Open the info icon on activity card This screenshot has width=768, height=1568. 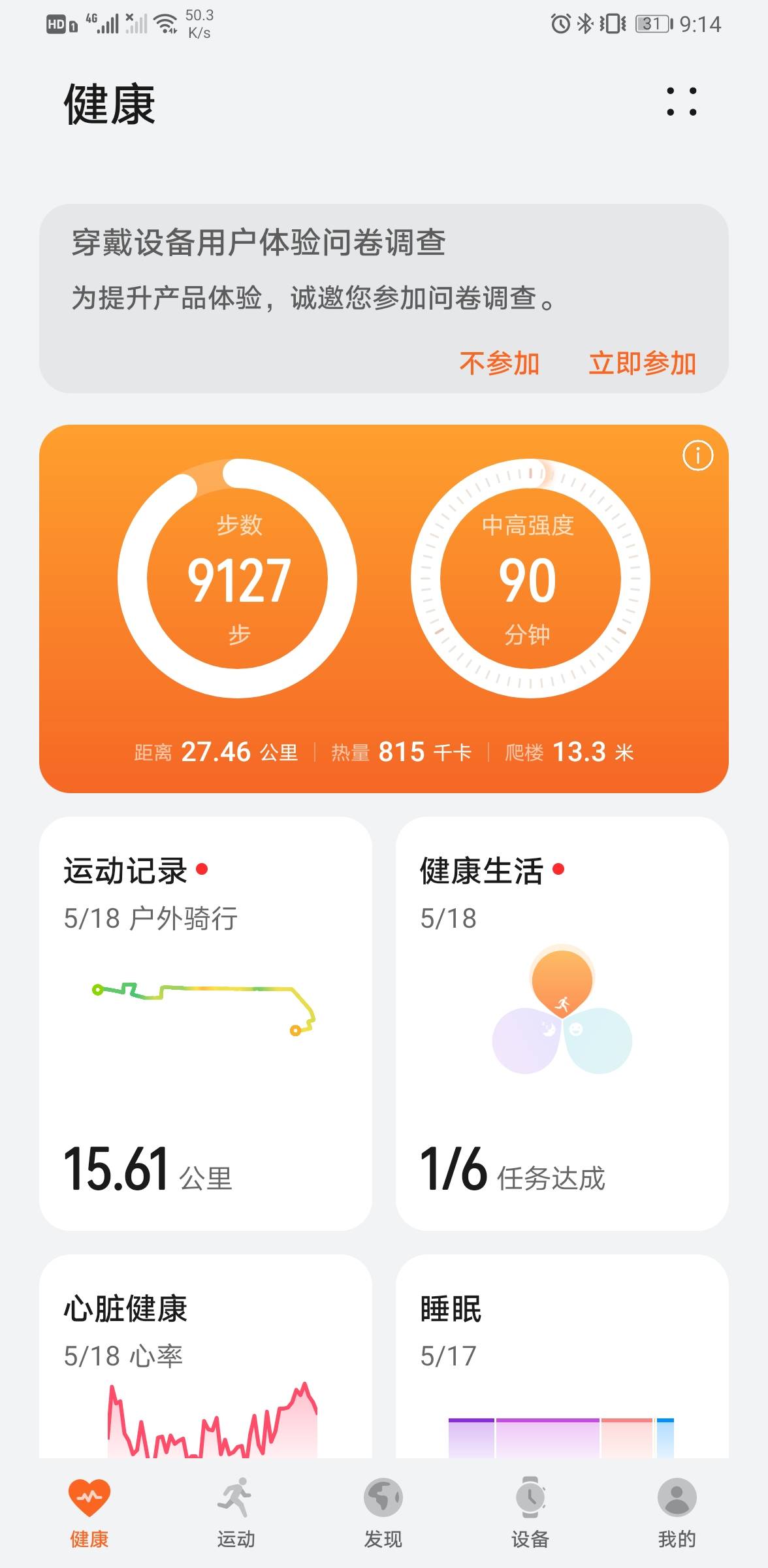pos(697,455)
